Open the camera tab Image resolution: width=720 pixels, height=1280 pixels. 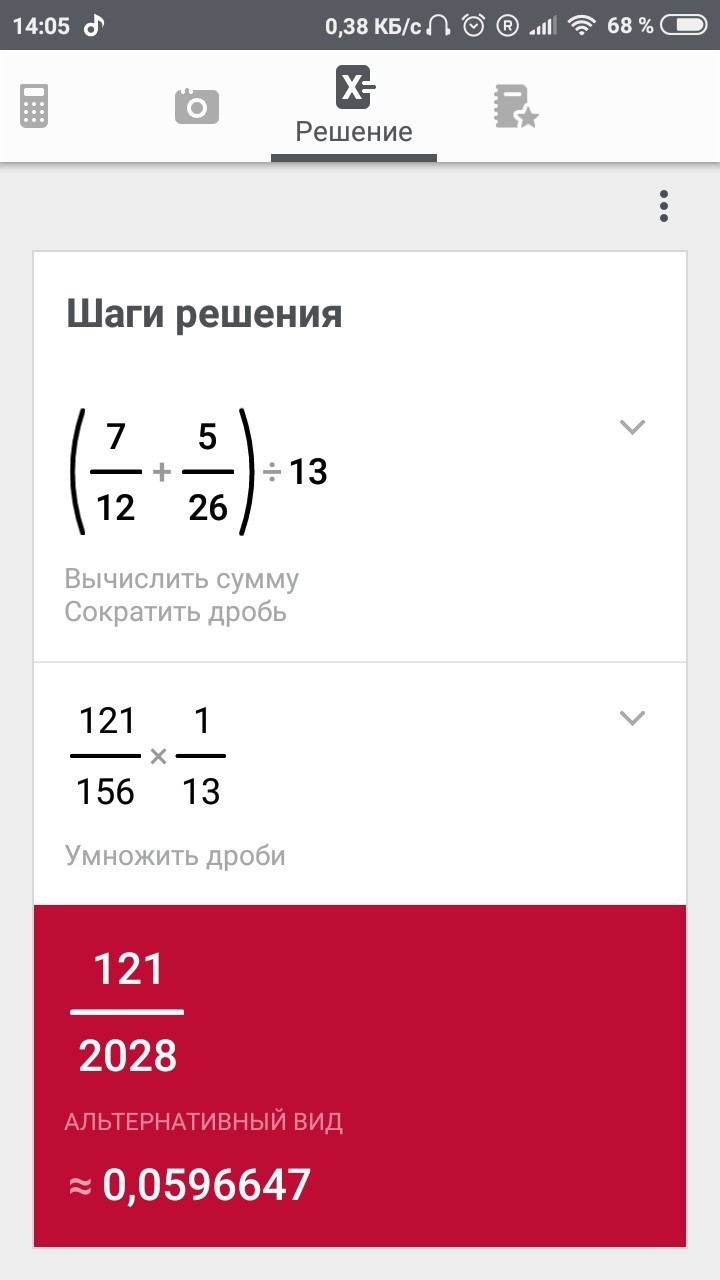coord(196,106)
